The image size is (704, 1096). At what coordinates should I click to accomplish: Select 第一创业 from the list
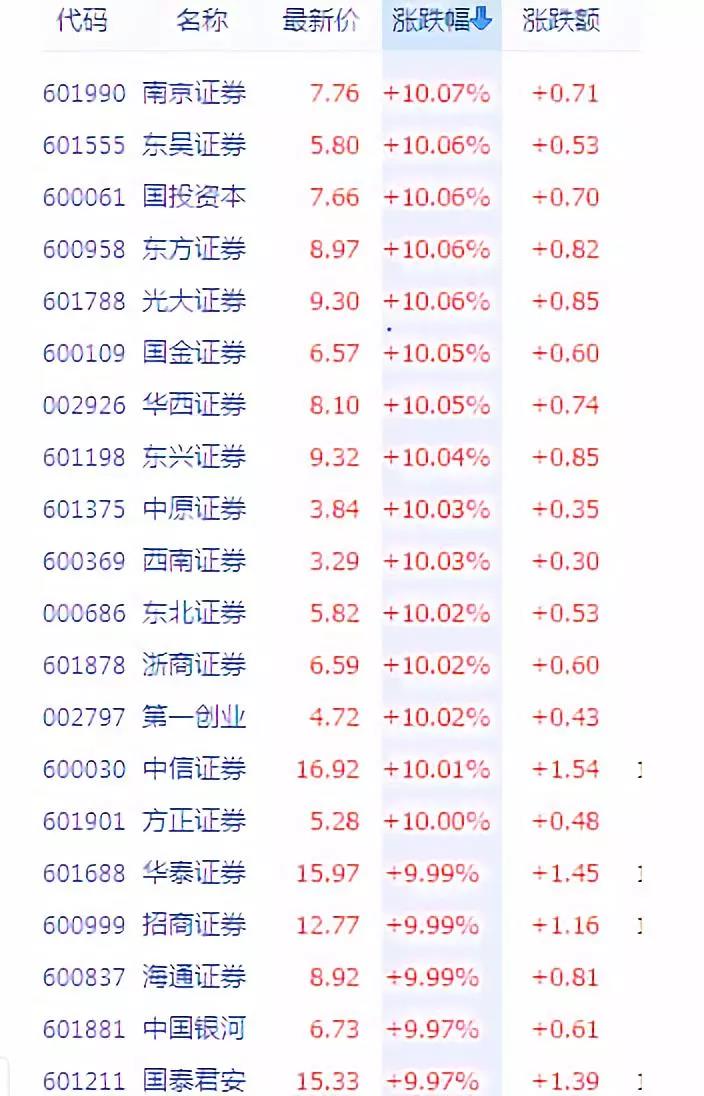point(194,718)
